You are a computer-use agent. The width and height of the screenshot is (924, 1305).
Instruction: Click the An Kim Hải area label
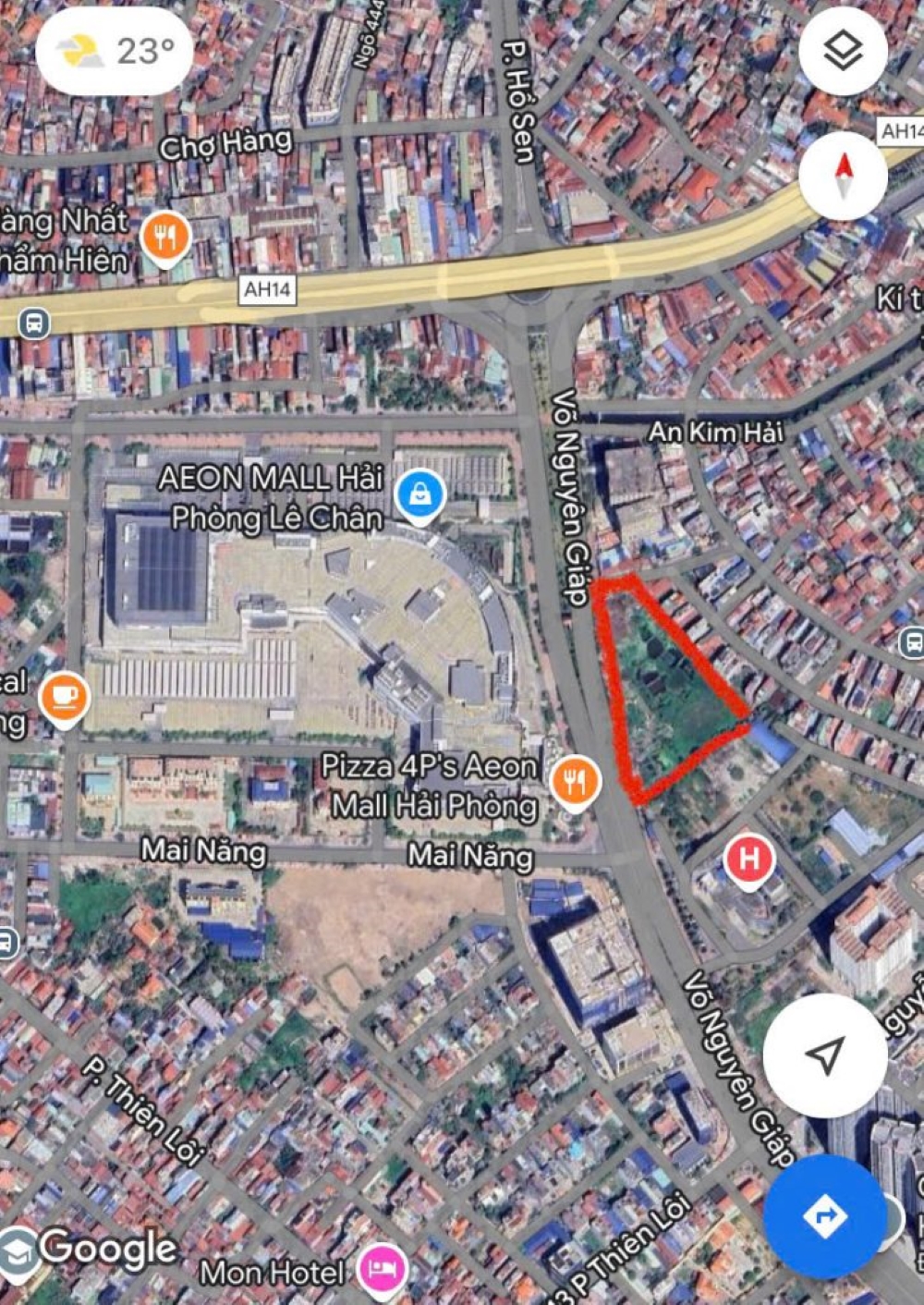[716, 430]
